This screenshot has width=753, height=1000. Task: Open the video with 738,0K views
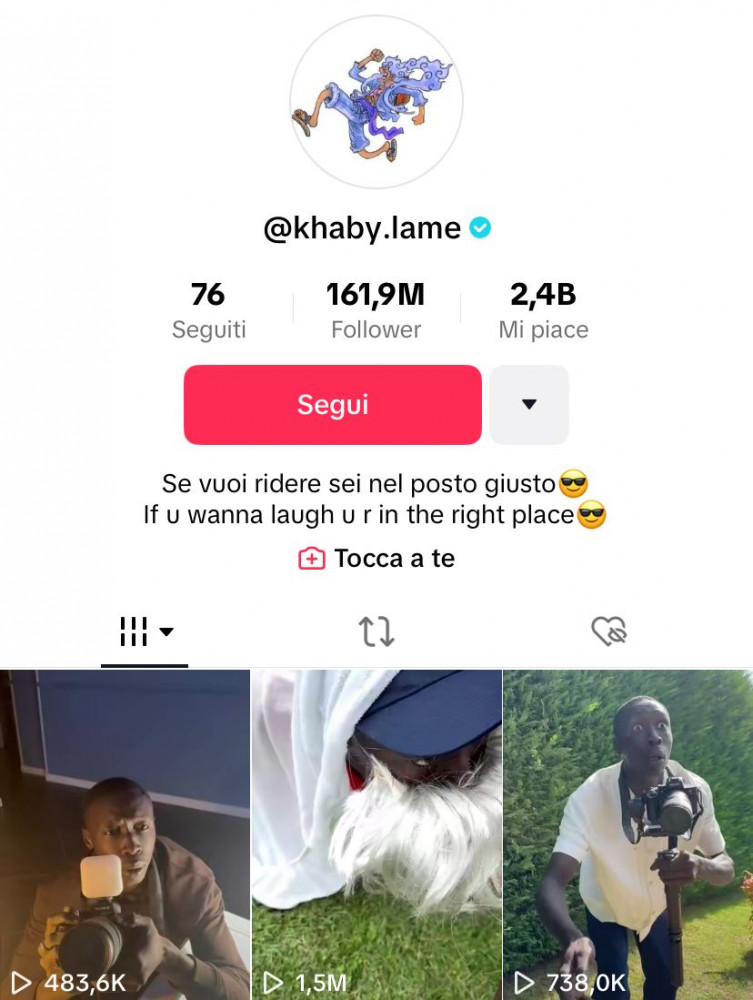pos(628,835)
